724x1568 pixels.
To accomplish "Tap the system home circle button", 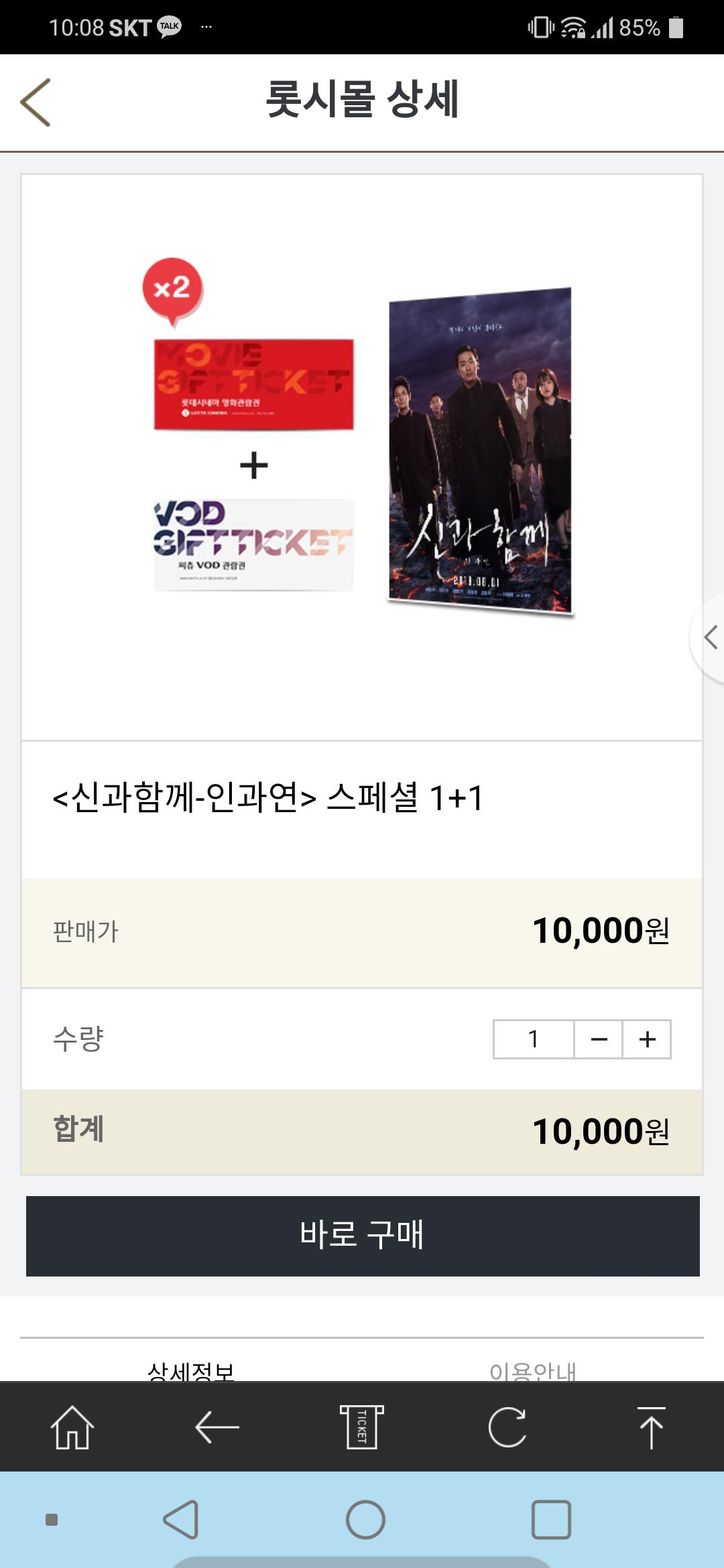I will [x=365, y=1520].
